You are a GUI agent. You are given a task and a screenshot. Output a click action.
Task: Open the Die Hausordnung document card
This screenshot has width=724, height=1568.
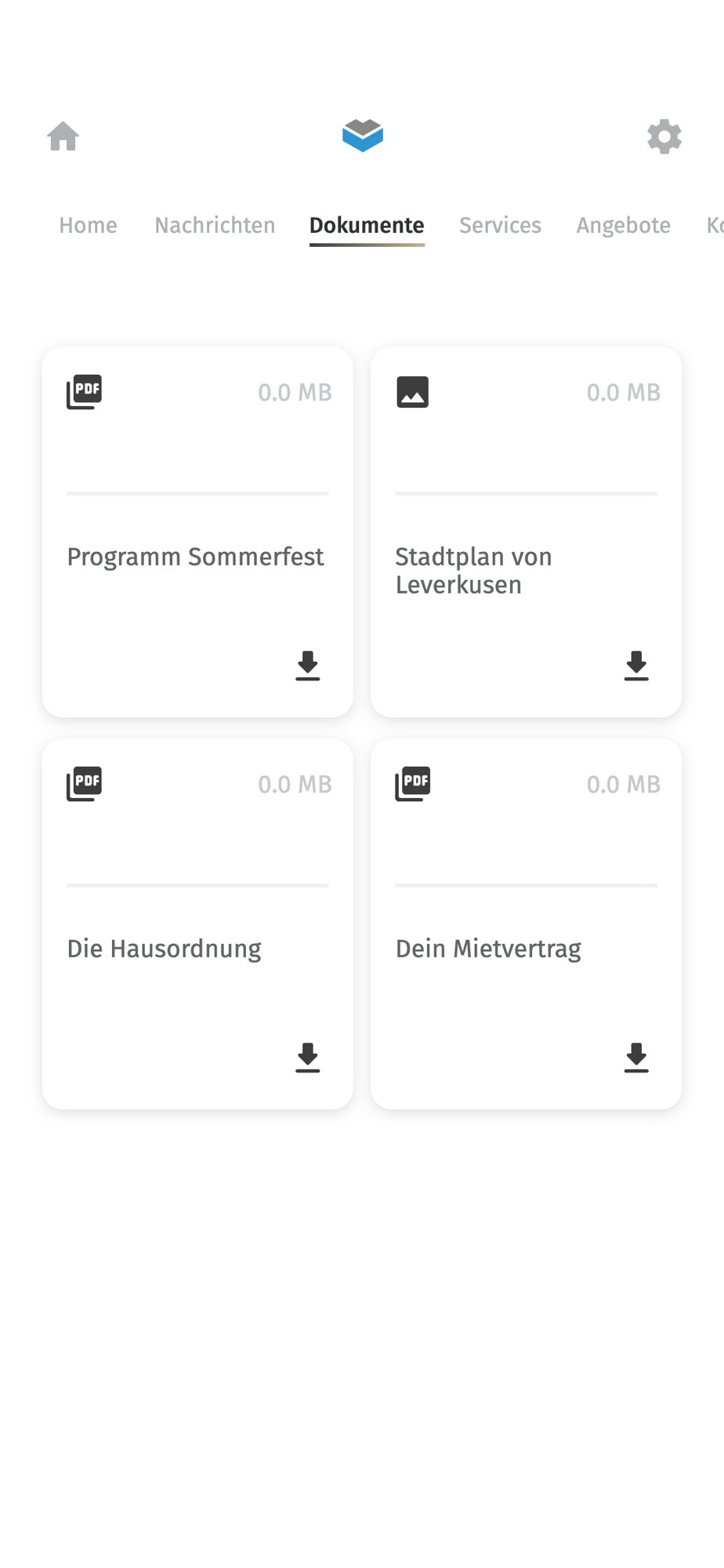197,924
